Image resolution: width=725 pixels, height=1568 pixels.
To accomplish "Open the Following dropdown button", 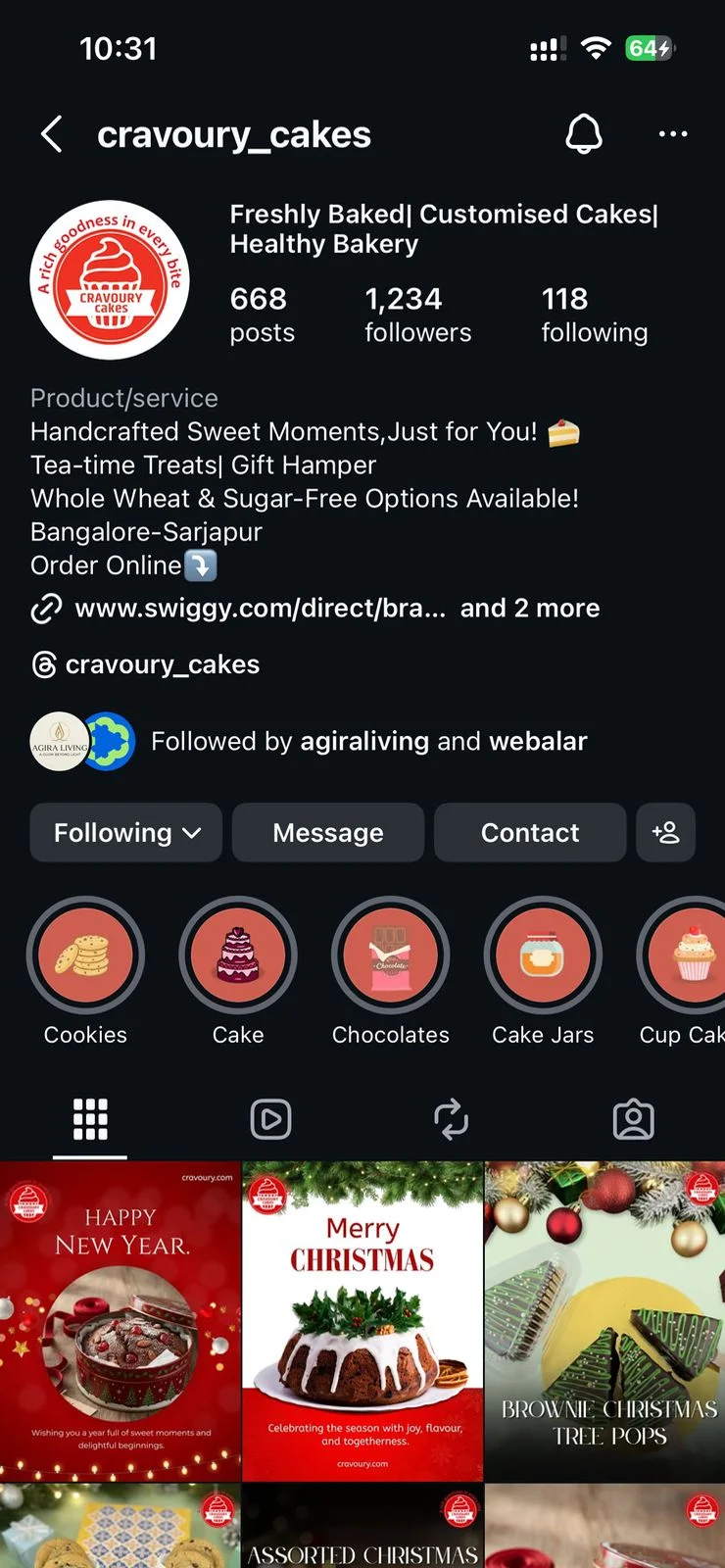I will (126, 833).
